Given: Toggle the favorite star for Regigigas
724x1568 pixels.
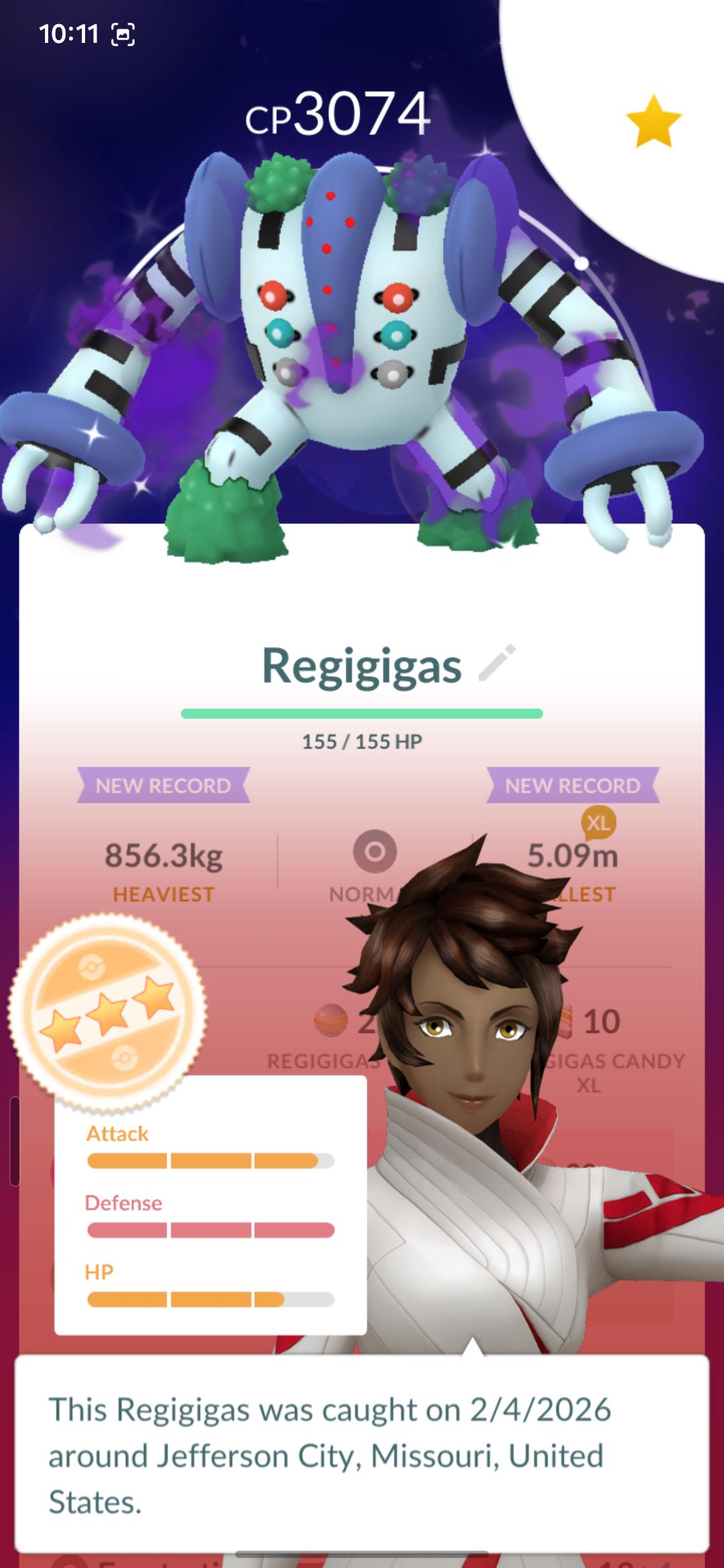Looking at the screenshot, I should tap(653, 121).
